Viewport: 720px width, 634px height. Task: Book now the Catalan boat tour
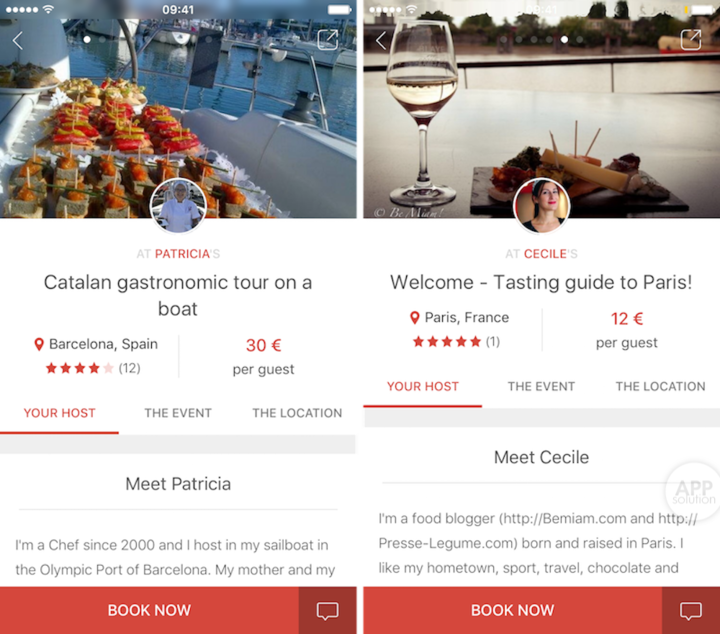coord(149,610)
